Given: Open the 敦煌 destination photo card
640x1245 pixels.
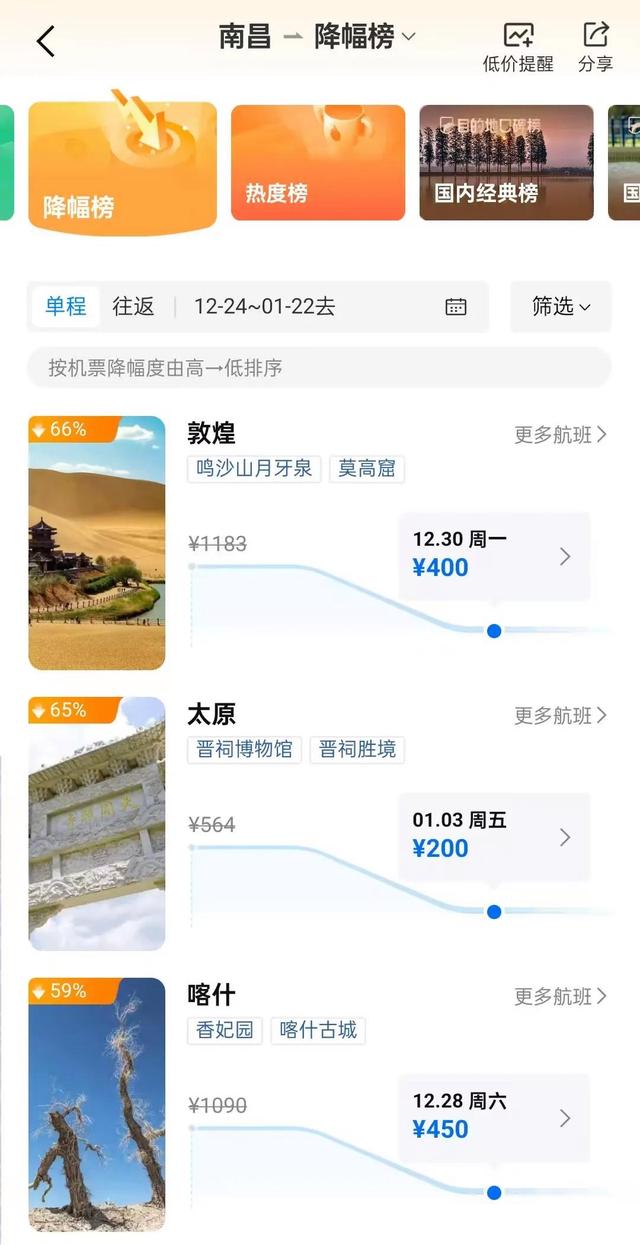Looking at the screenshot, I should 97,542.
